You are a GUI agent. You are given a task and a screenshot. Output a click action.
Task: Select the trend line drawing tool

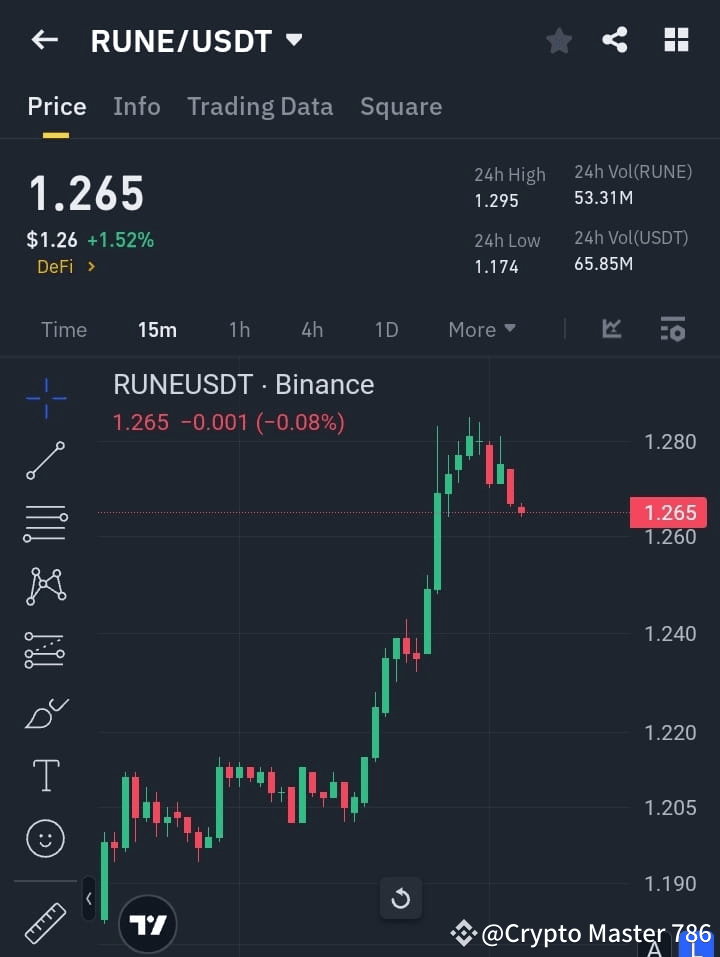coord(44,461)
